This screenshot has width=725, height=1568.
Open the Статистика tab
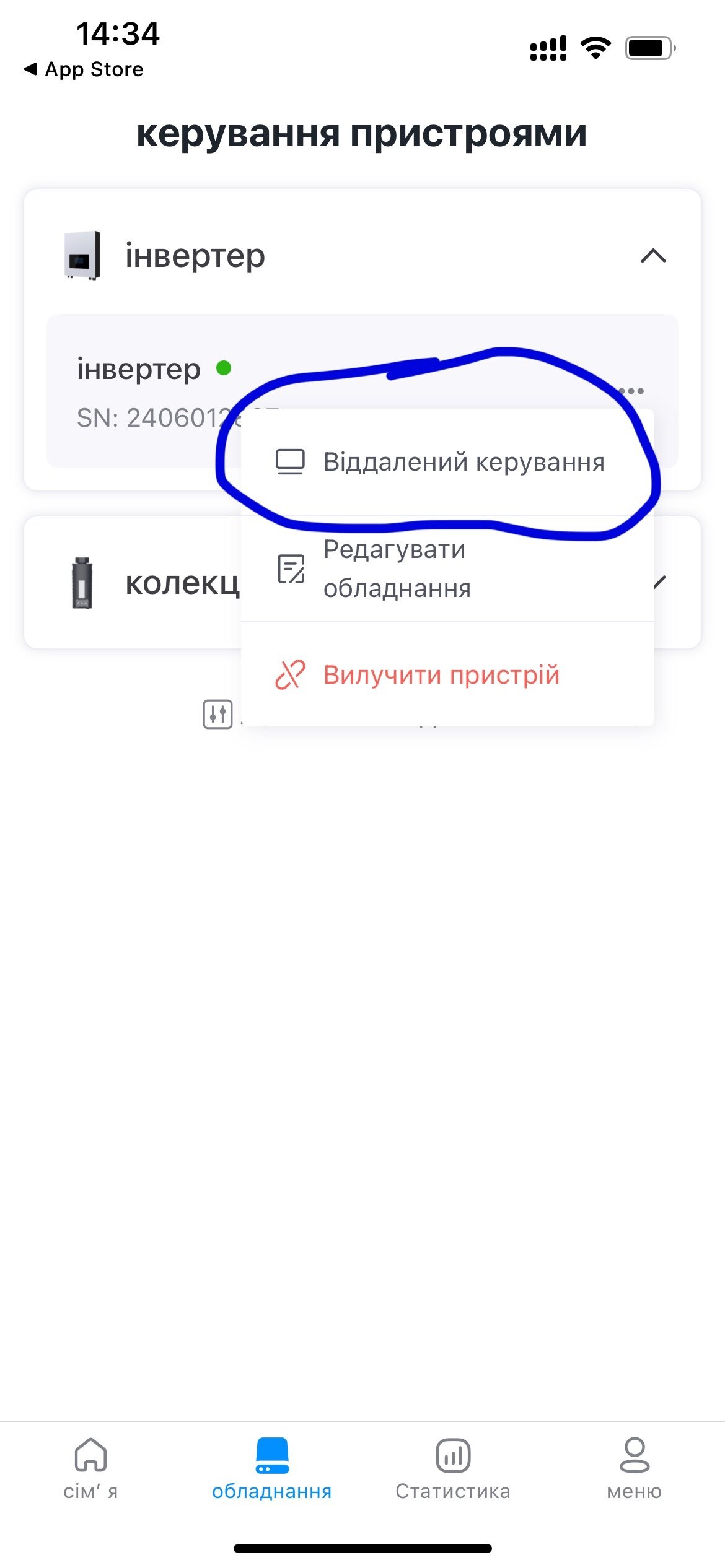click(453, 1466)
